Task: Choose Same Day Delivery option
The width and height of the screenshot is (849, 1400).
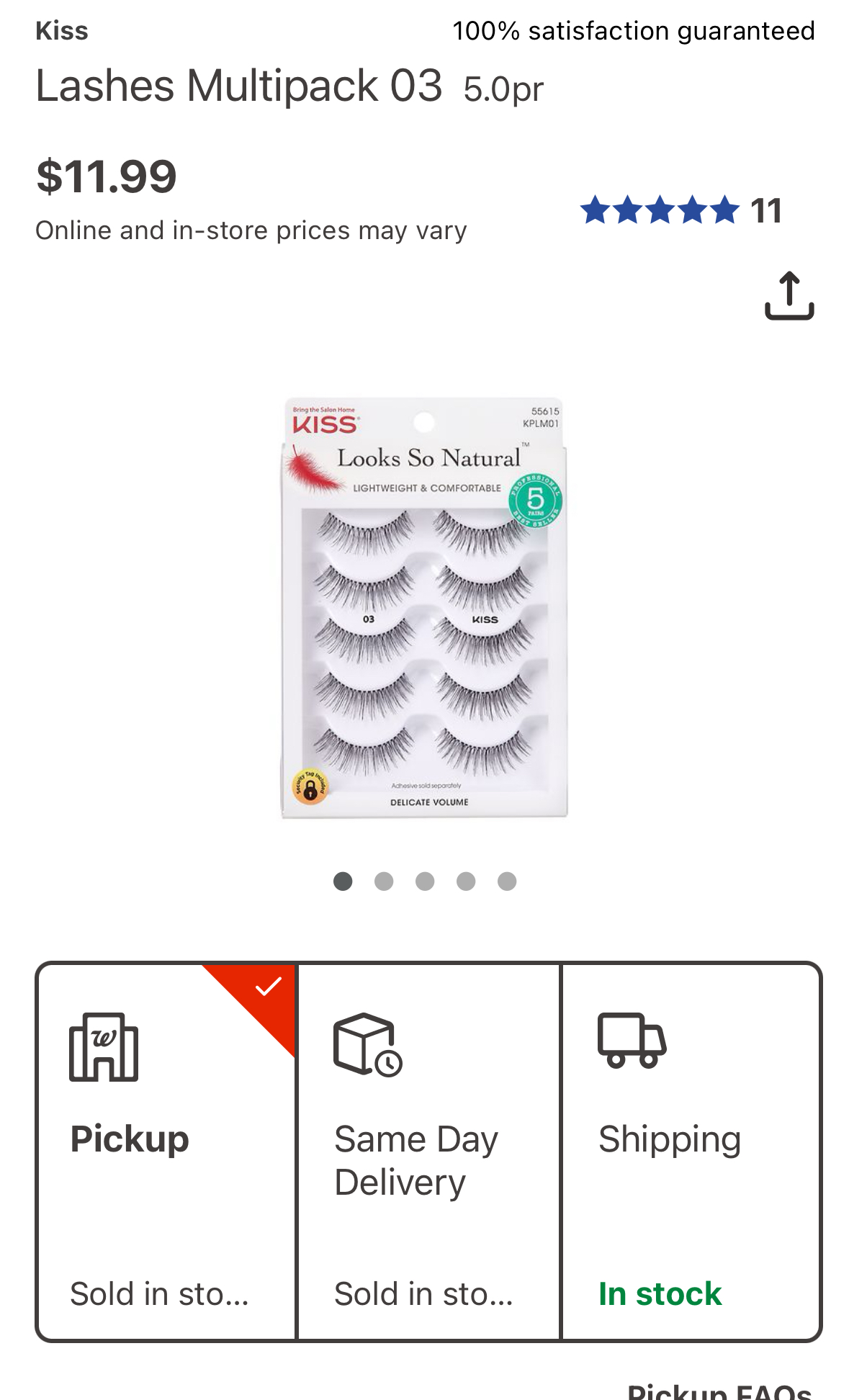Action: [x=428, y=1151]
